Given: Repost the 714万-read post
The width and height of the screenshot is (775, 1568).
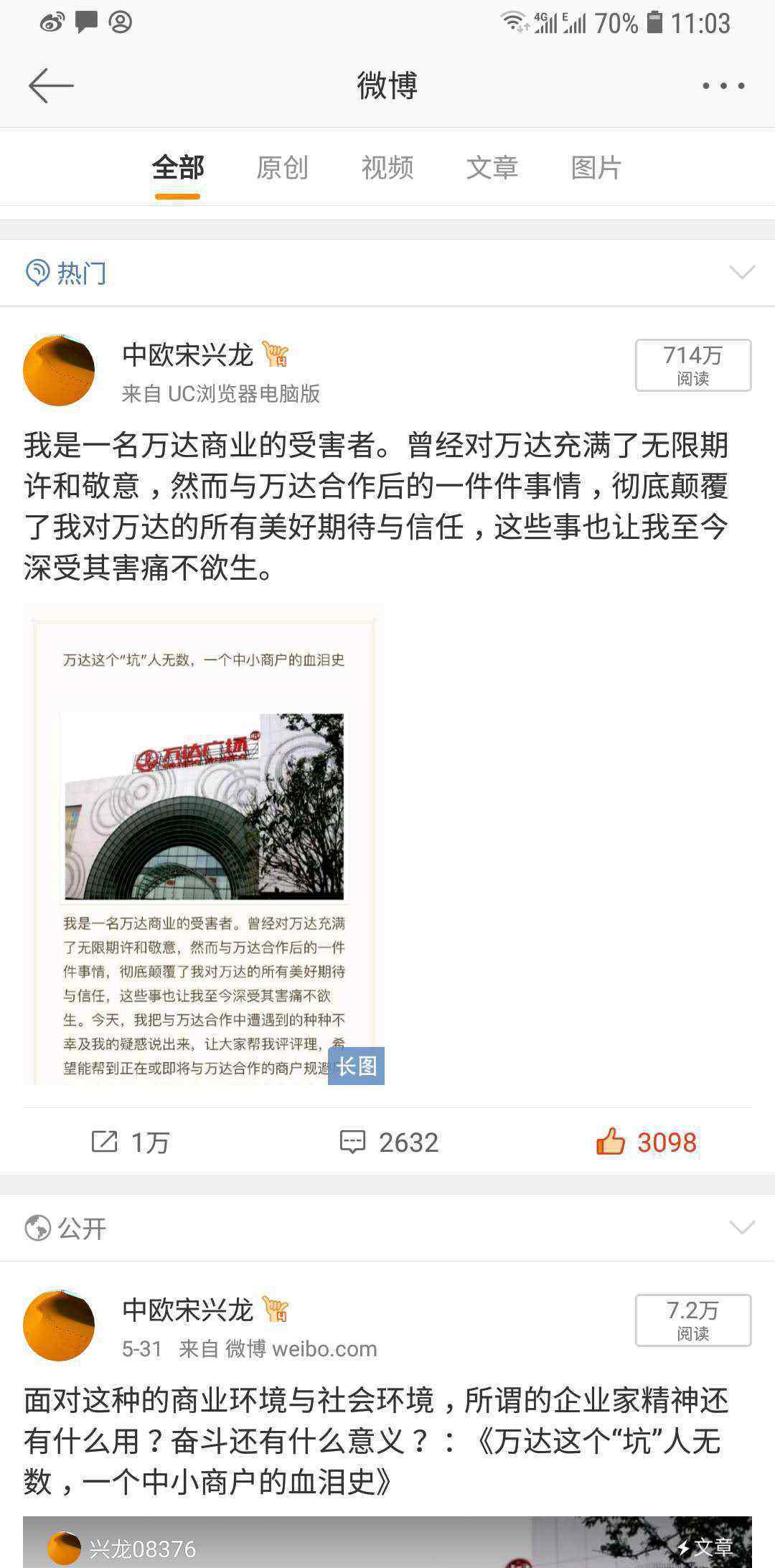Looking at the screenshot, I should (130, 1142).
